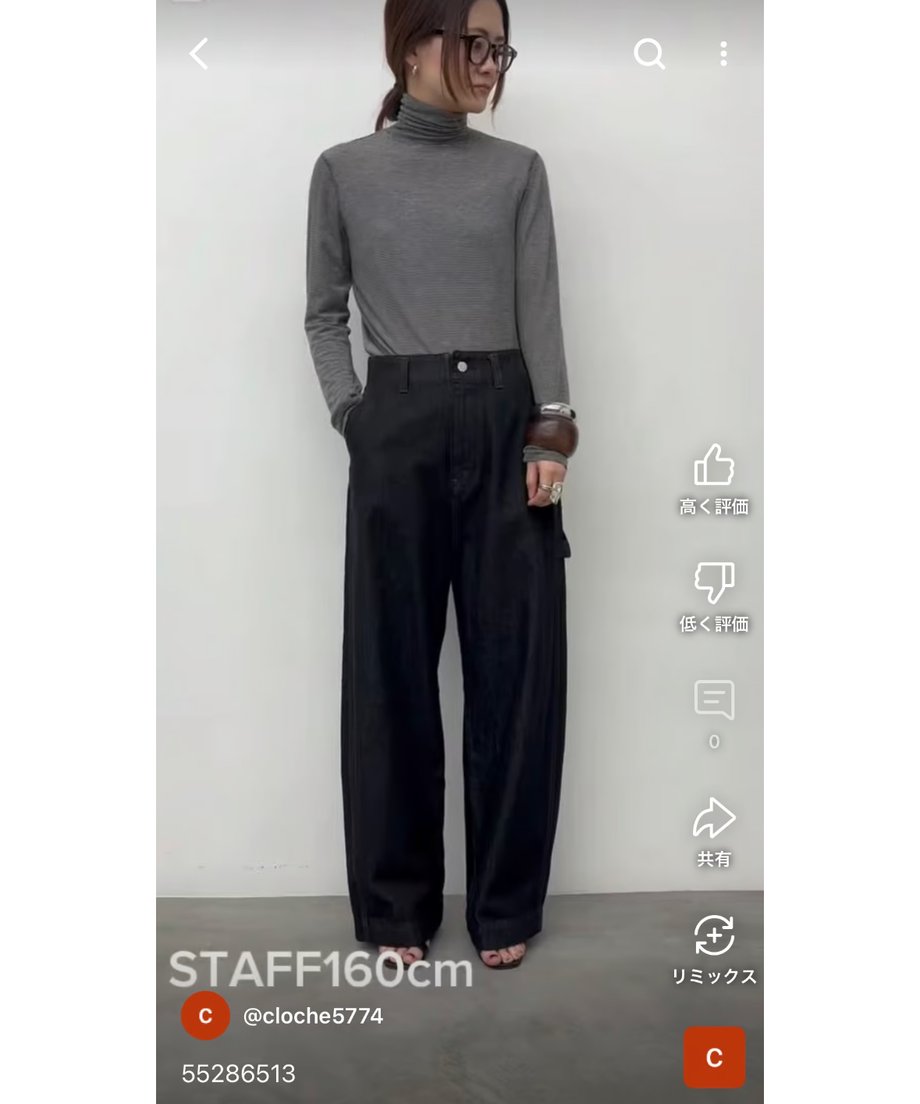920x1104 pixels.
Task: Dislike this Short with thumbs down
Action: pyautogui.click(x=714, y=583)
